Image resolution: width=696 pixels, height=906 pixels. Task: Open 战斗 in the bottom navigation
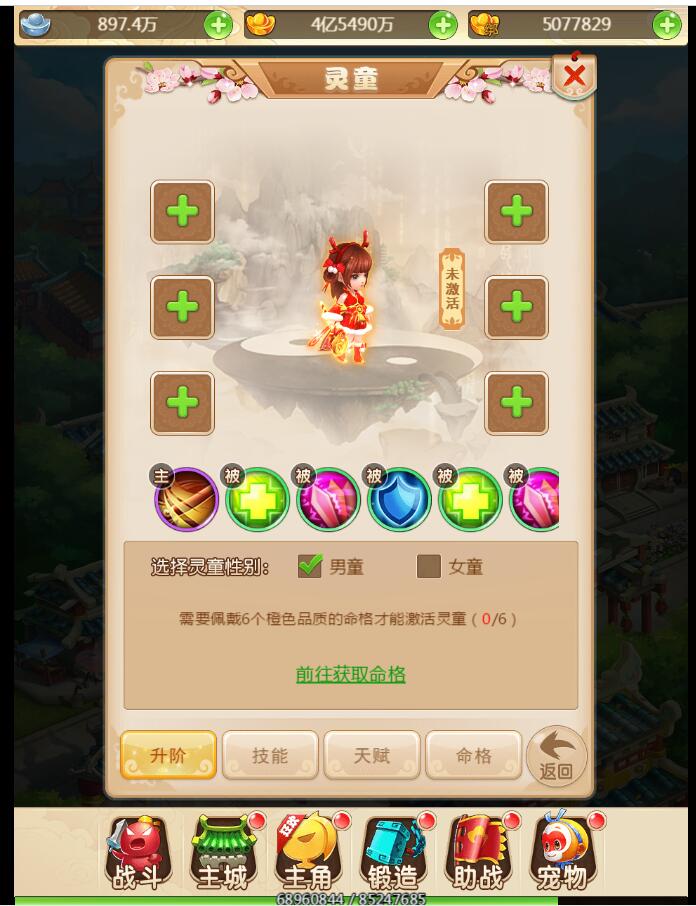(x=138, y=853)
